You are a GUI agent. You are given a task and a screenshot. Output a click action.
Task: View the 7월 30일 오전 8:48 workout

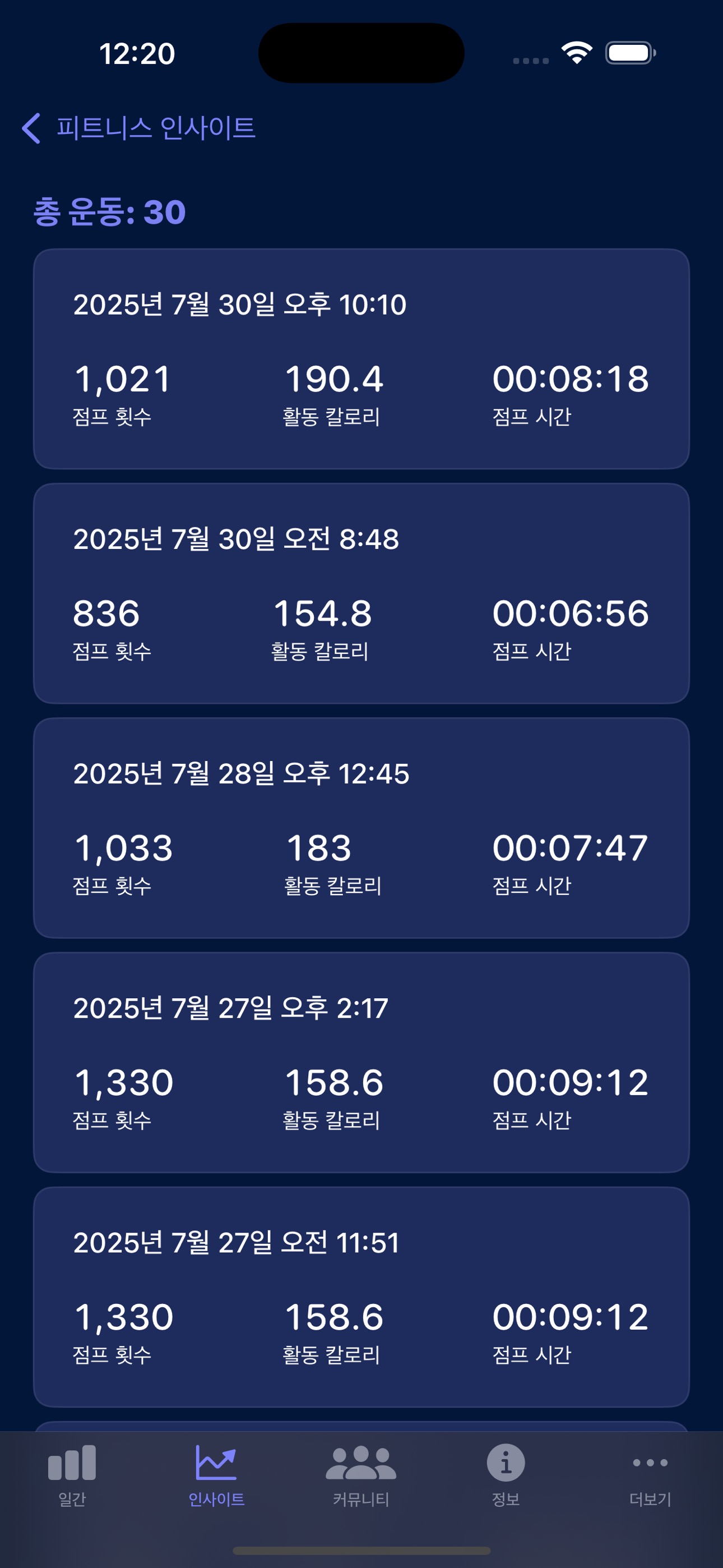point(361,593)
